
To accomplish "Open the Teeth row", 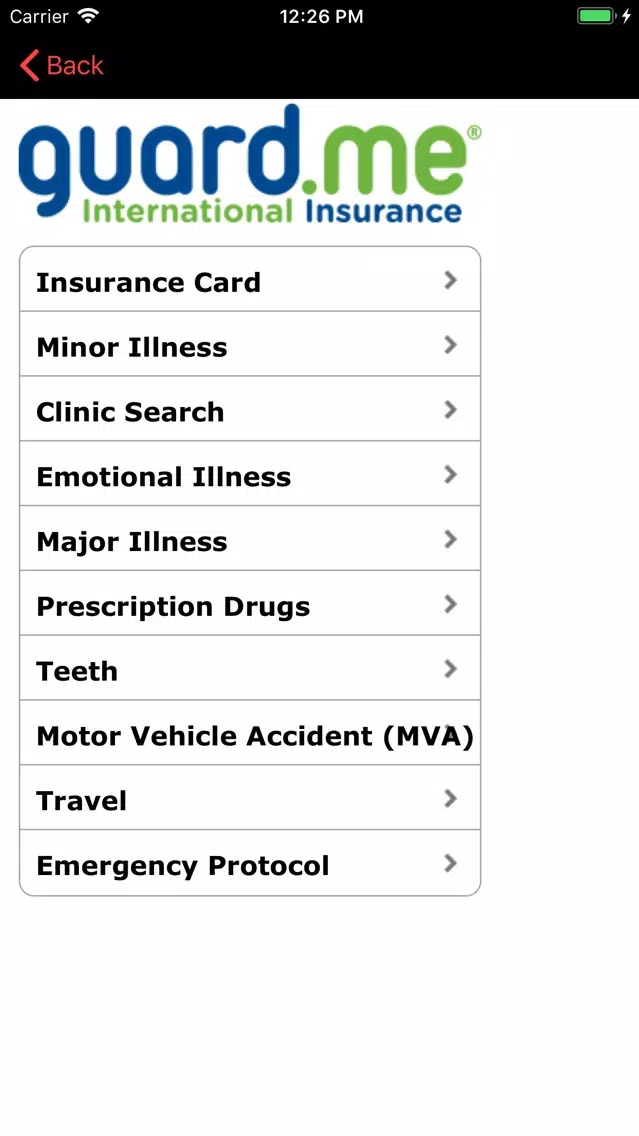I will [249, 671].
